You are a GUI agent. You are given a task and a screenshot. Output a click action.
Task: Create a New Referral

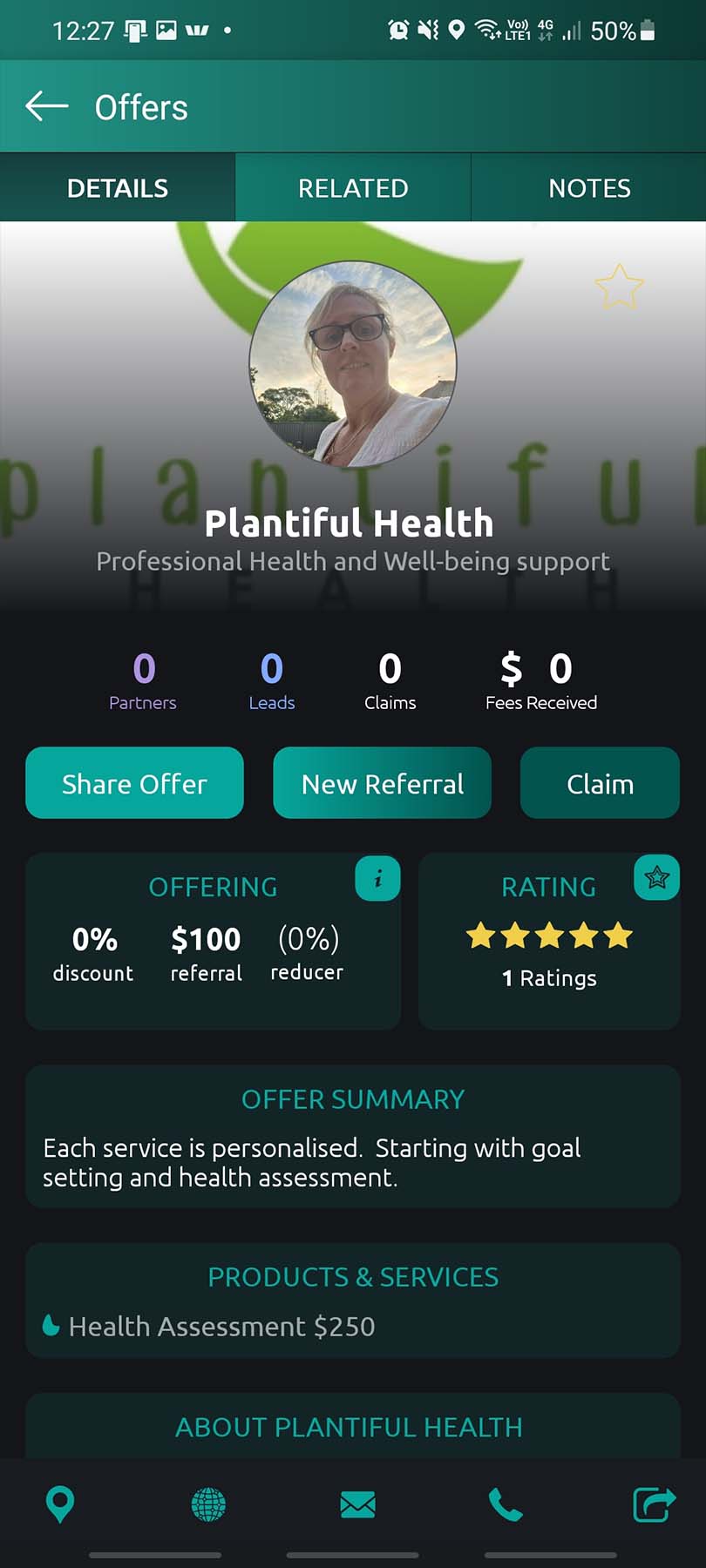382,783
